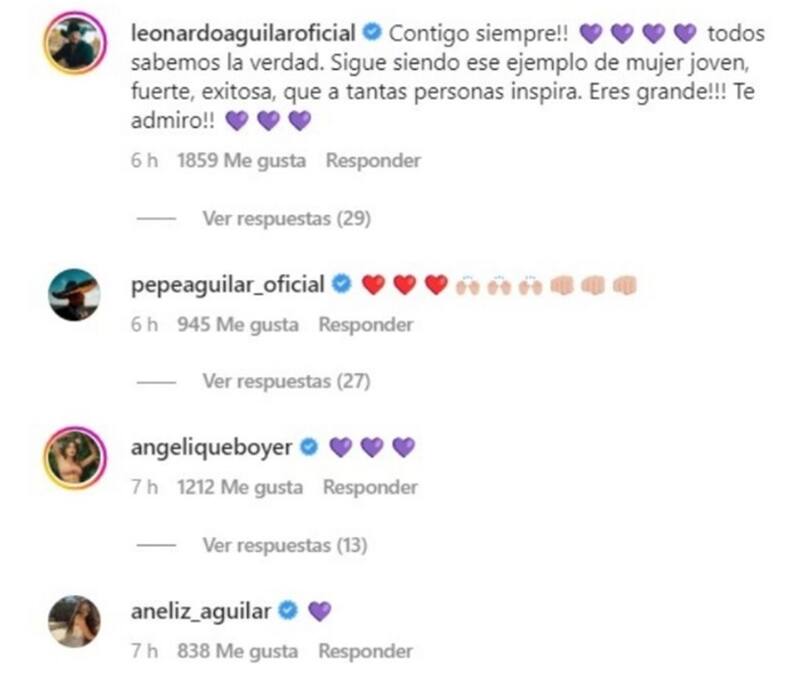Expand the 27 replies under pepeaguilar_oficial
The width and height of the screenshot is (800, 674).
(x=285, y=381)
